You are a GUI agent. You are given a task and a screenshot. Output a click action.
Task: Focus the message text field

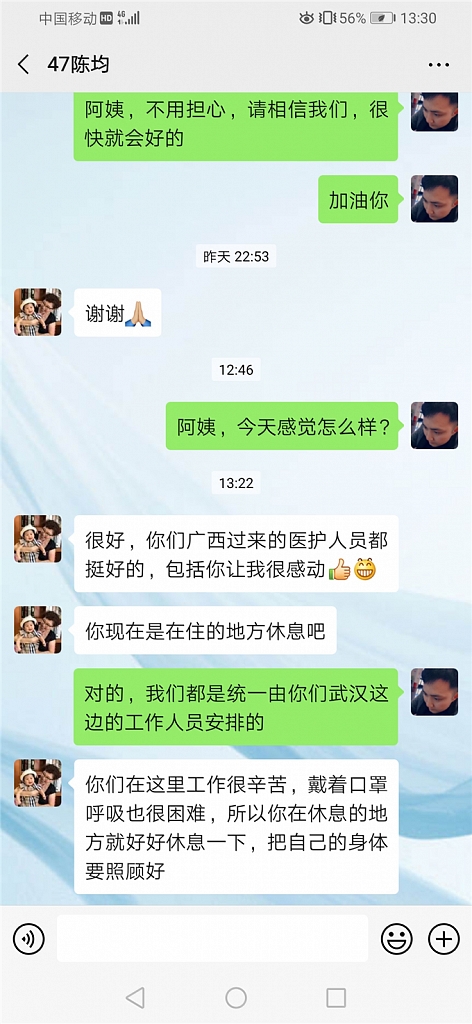[212, 938]
